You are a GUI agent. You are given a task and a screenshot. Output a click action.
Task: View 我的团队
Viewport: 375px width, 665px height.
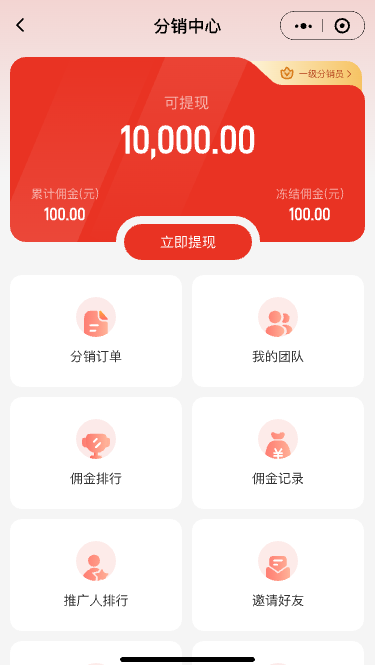coord(278,331)
